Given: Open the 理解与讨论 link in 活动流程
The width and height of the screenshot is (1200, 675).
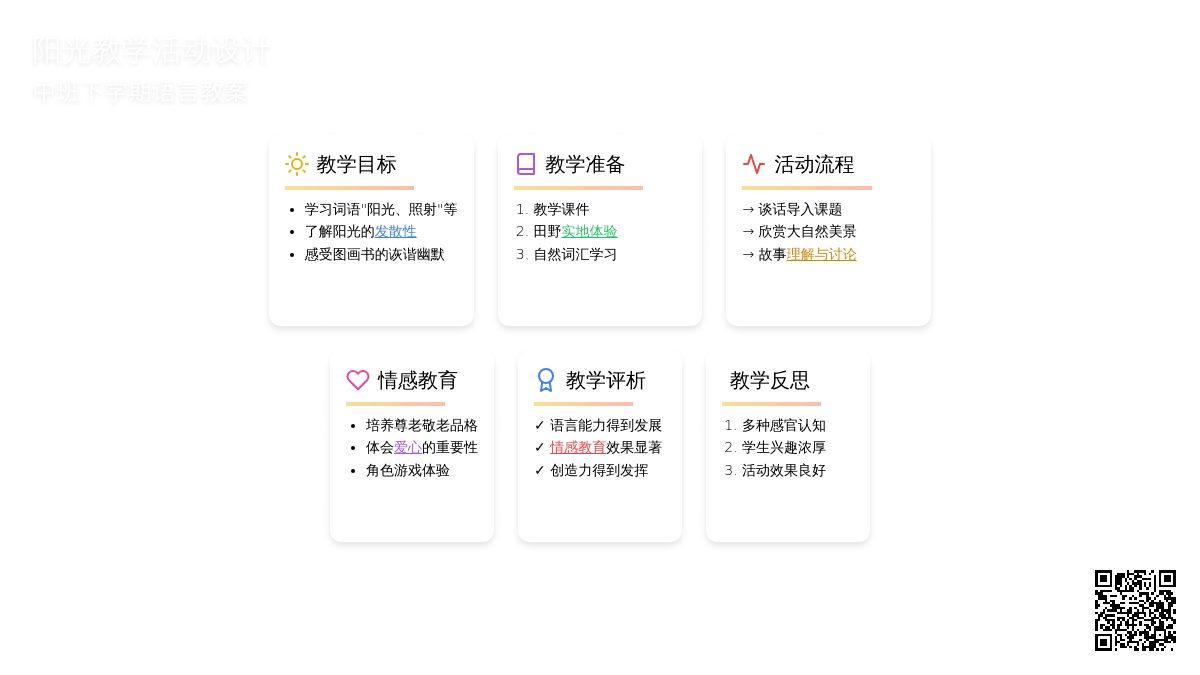Looking at the screenshot, I should [821, 255].
